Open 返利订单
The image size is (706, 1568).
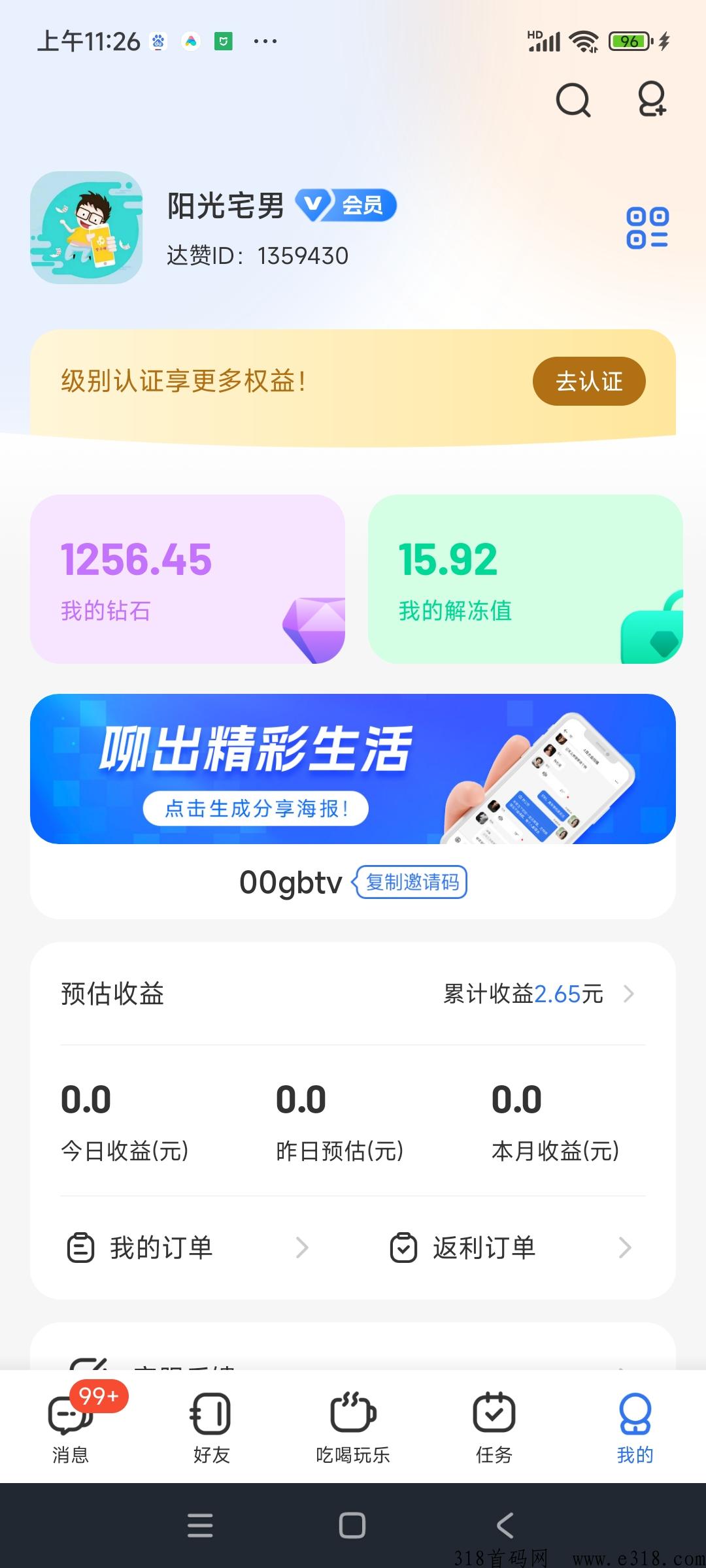coord(511,1248)
